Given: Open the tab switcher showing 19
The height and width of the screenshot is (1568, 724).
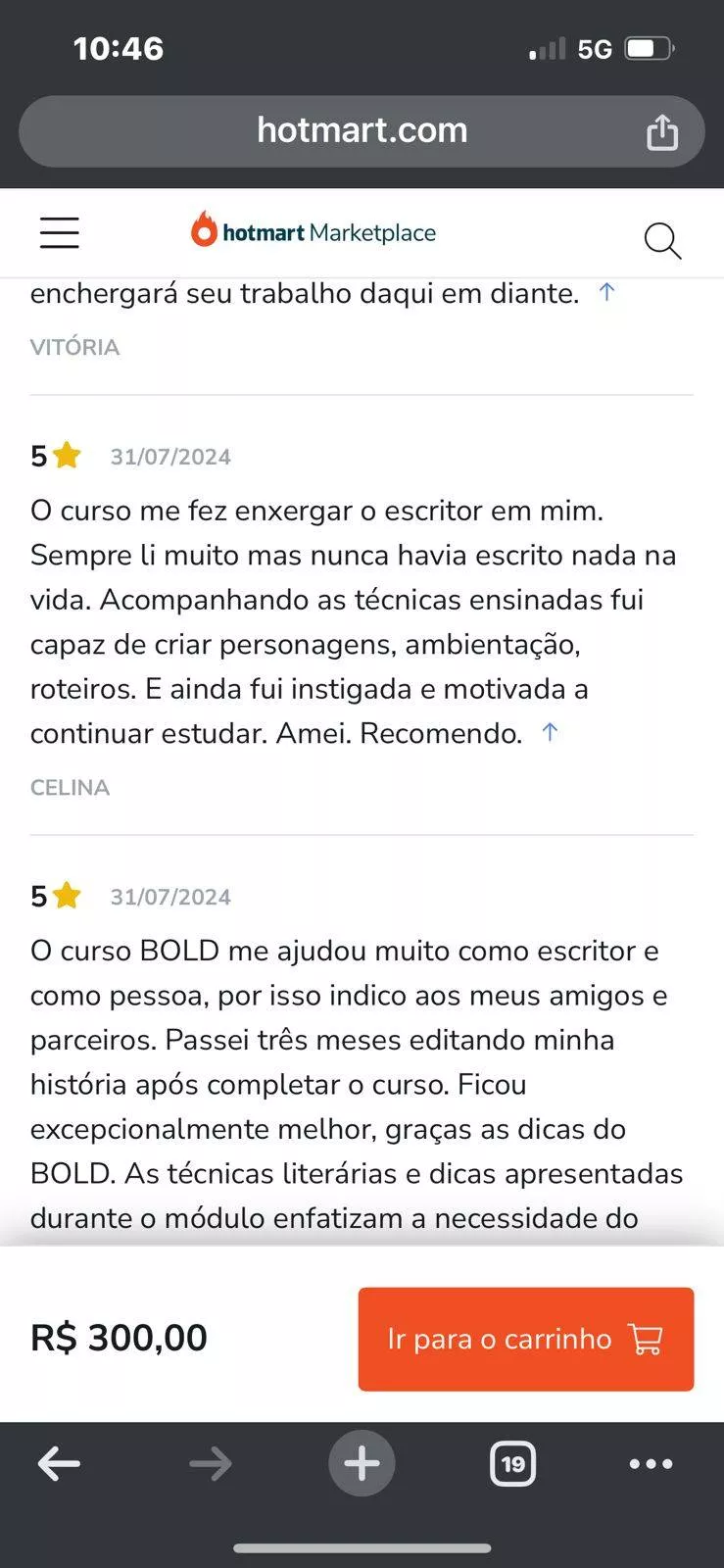Looking at the screenshot, I should click(512, 1464).
